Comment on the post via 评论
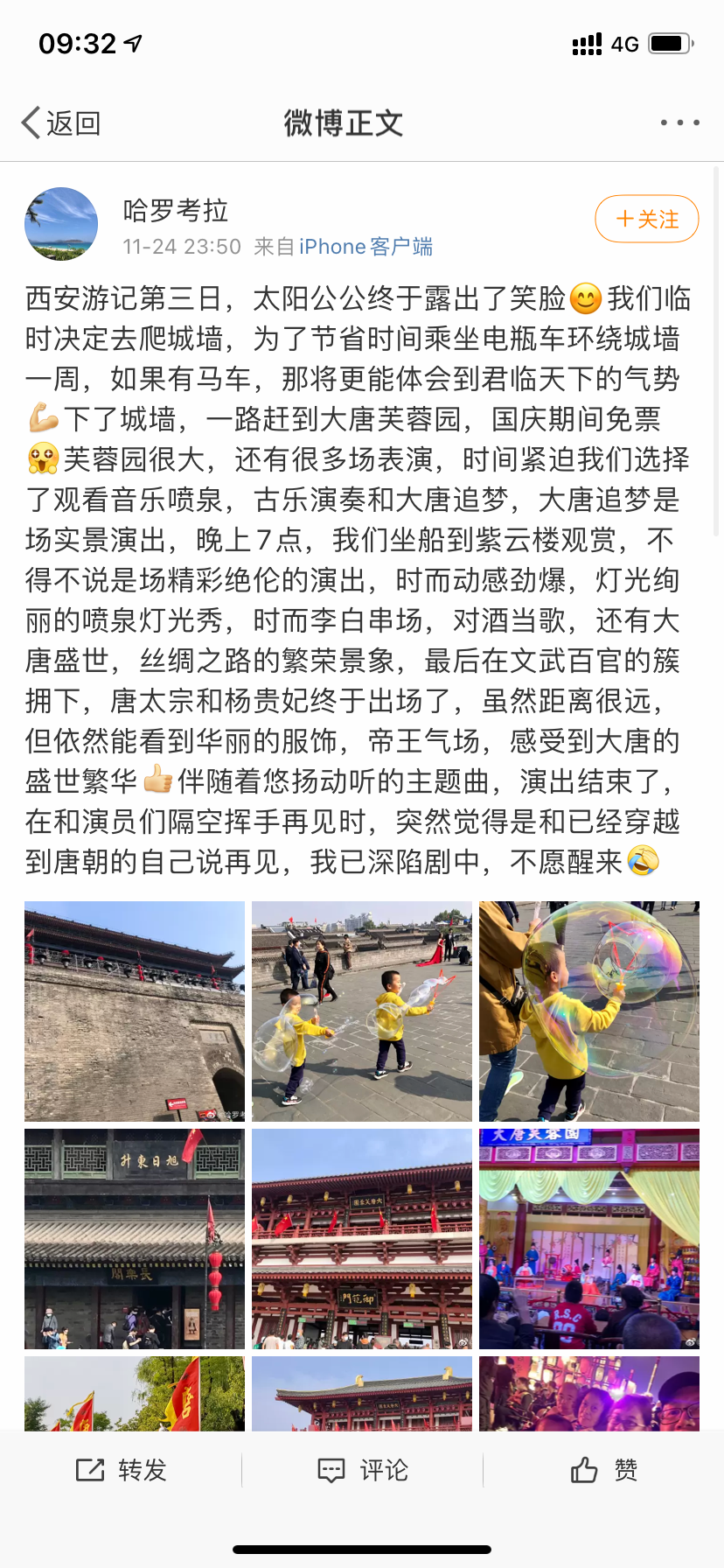 (362, 1470)
